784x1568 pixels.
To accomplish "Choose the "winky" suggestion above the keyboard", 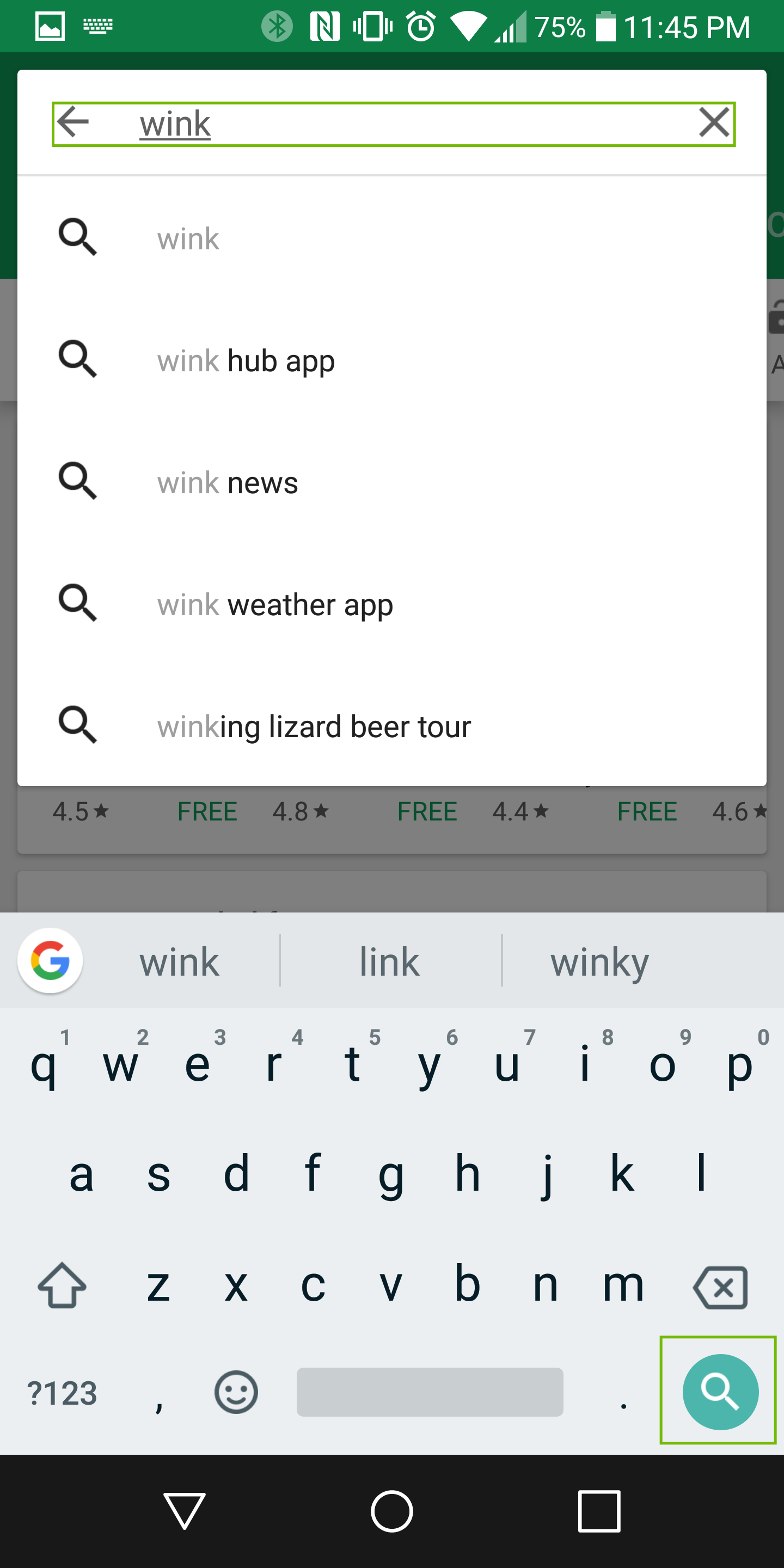I will [599, 960].
